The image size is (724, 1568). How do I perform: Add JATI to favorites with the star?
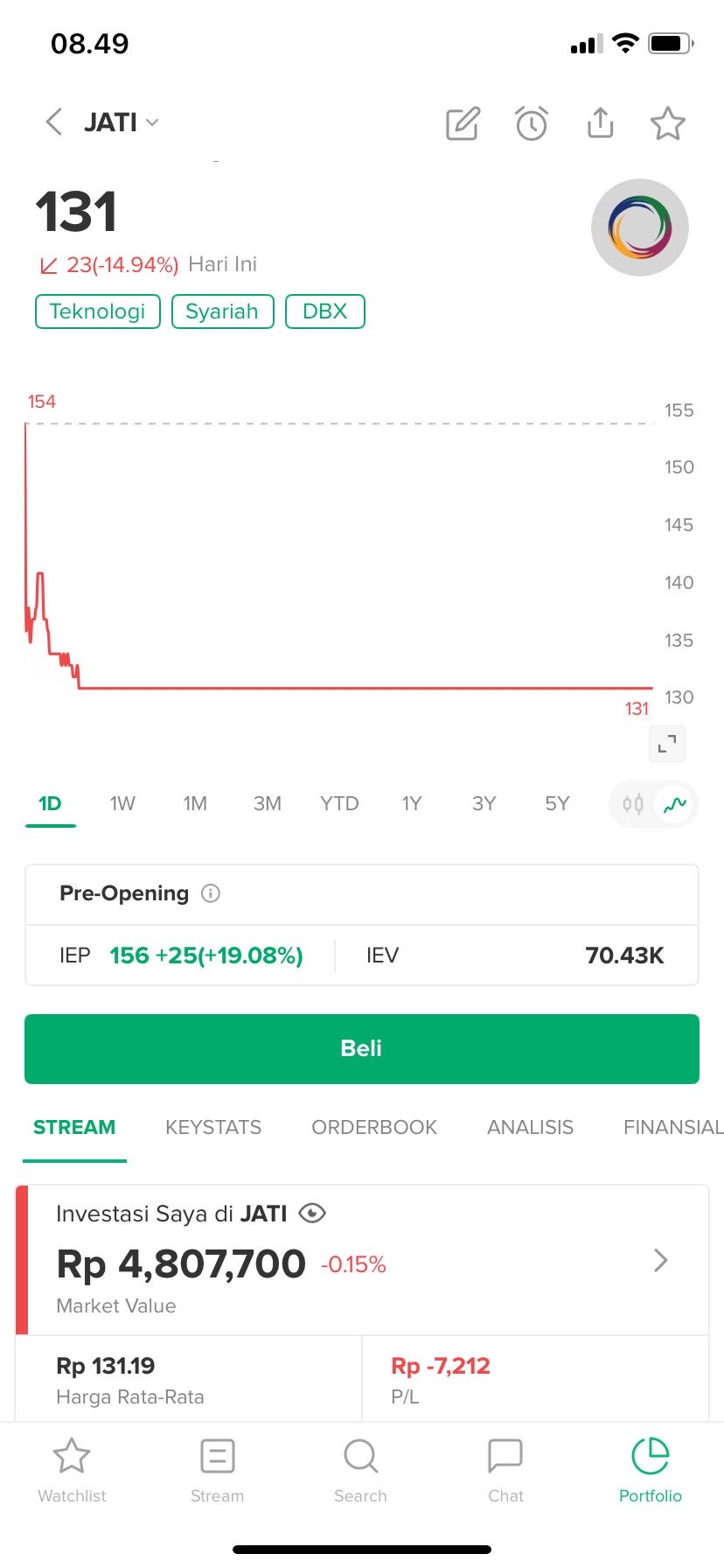668,123
